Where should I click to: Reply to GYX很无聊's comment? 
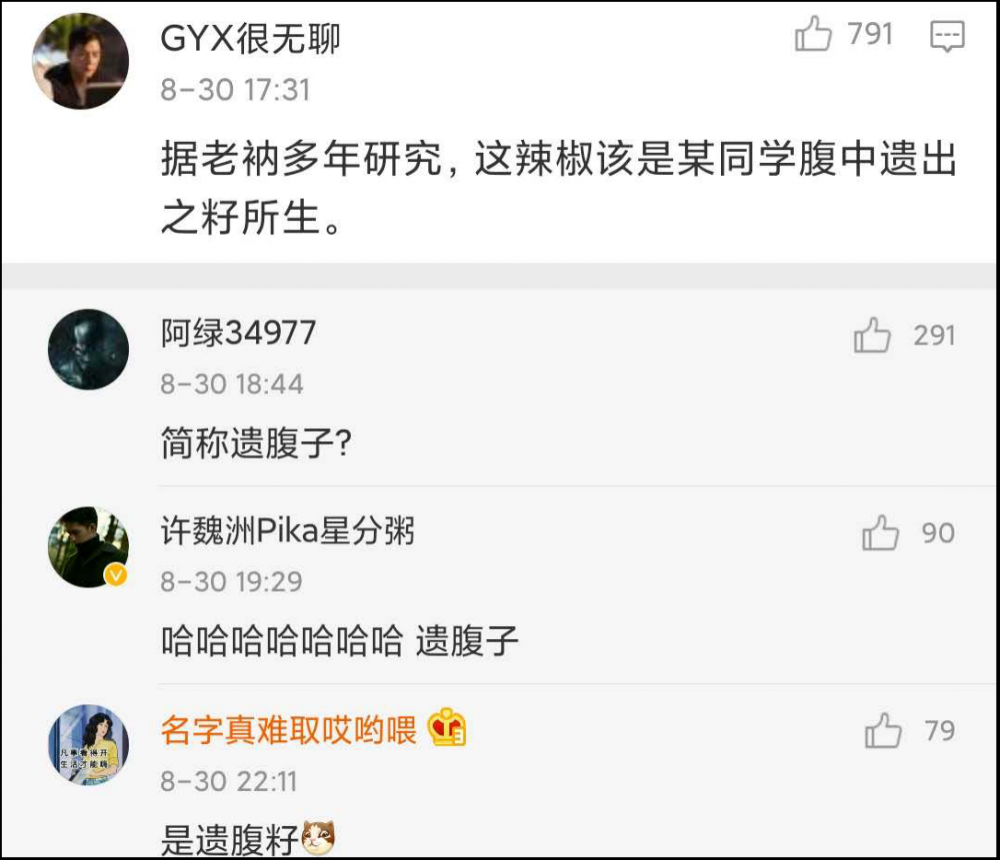pyautogui.click(x=946, y=37)
